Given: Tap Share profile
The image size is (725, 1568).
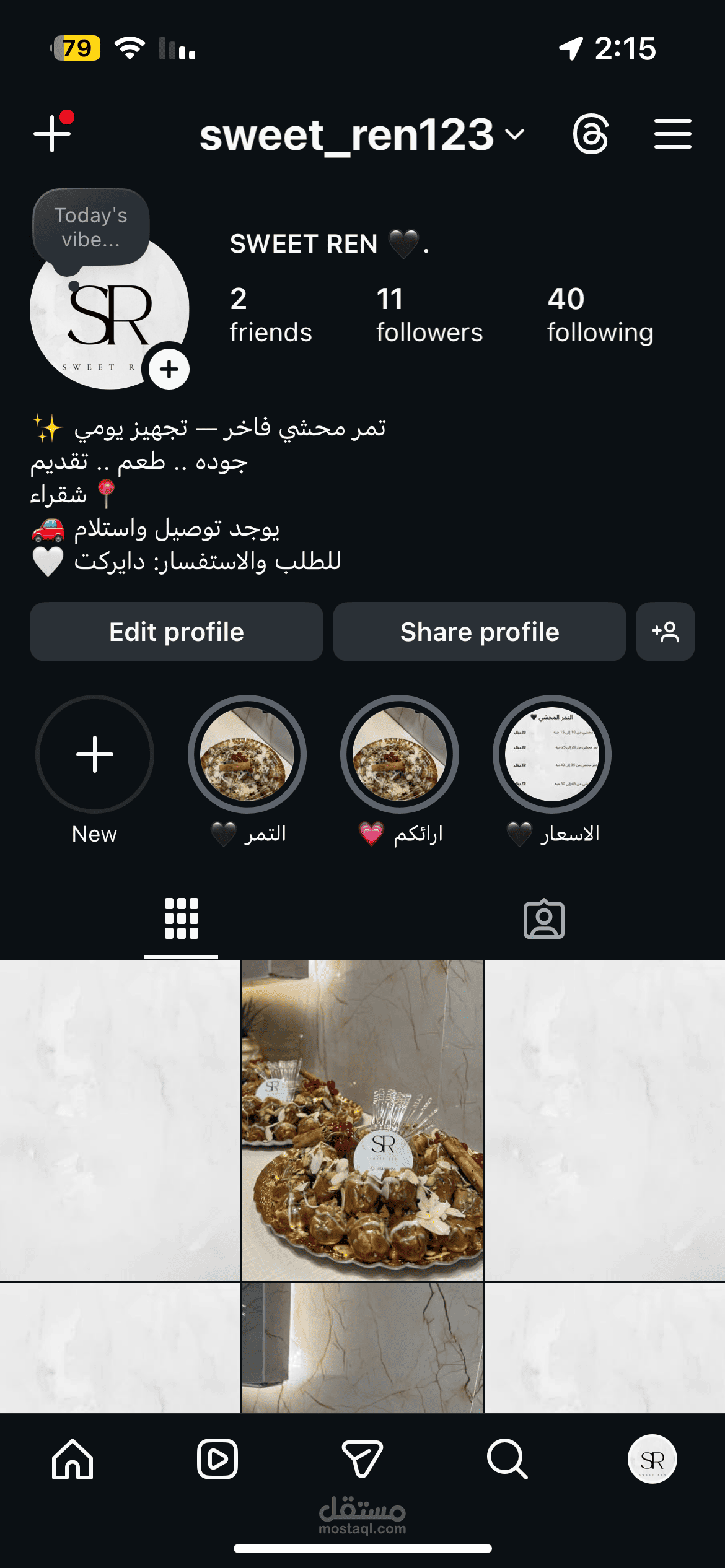Looking at the screenshot, I should [480, 632].
